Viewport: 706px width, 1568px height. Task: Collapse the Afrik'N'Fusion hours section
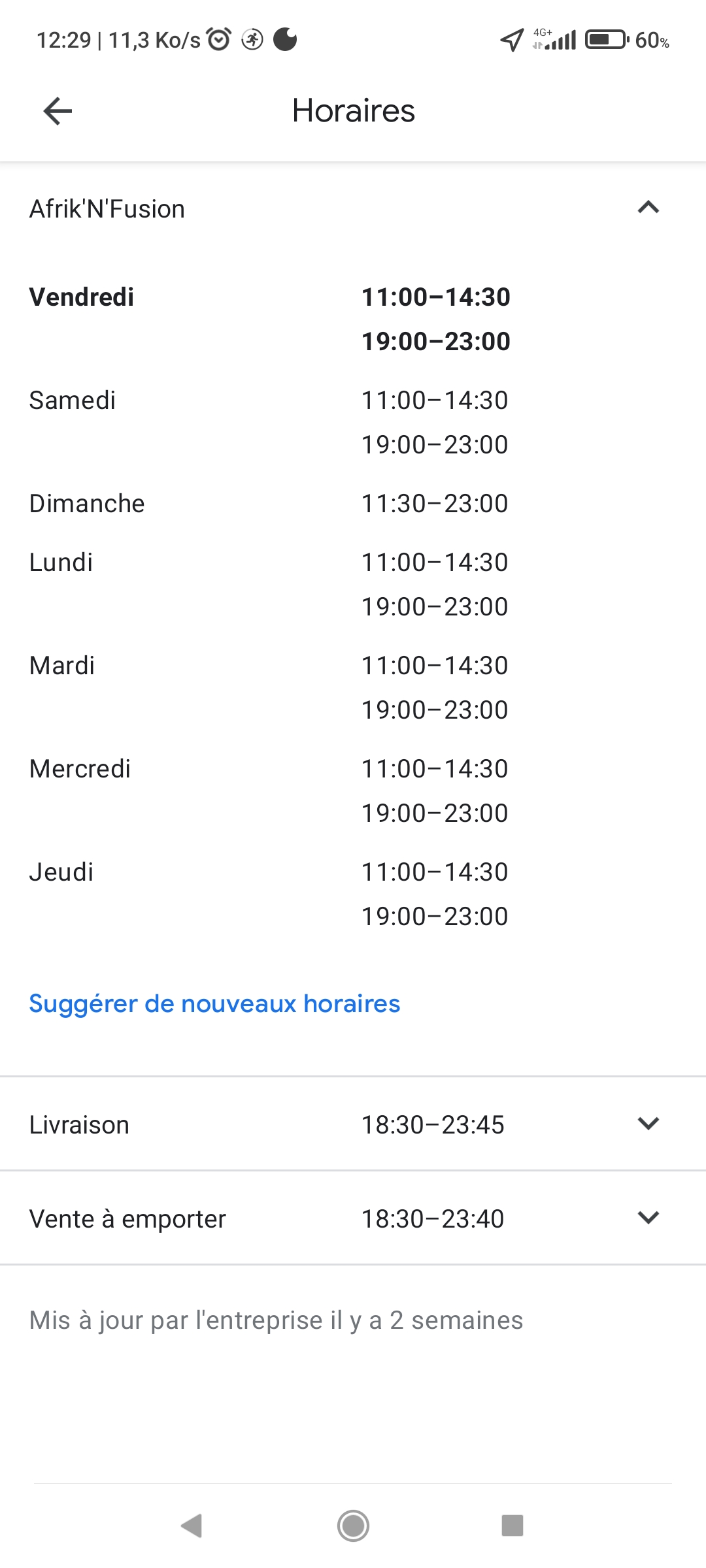pyautogui.click(x=648, y=208)
